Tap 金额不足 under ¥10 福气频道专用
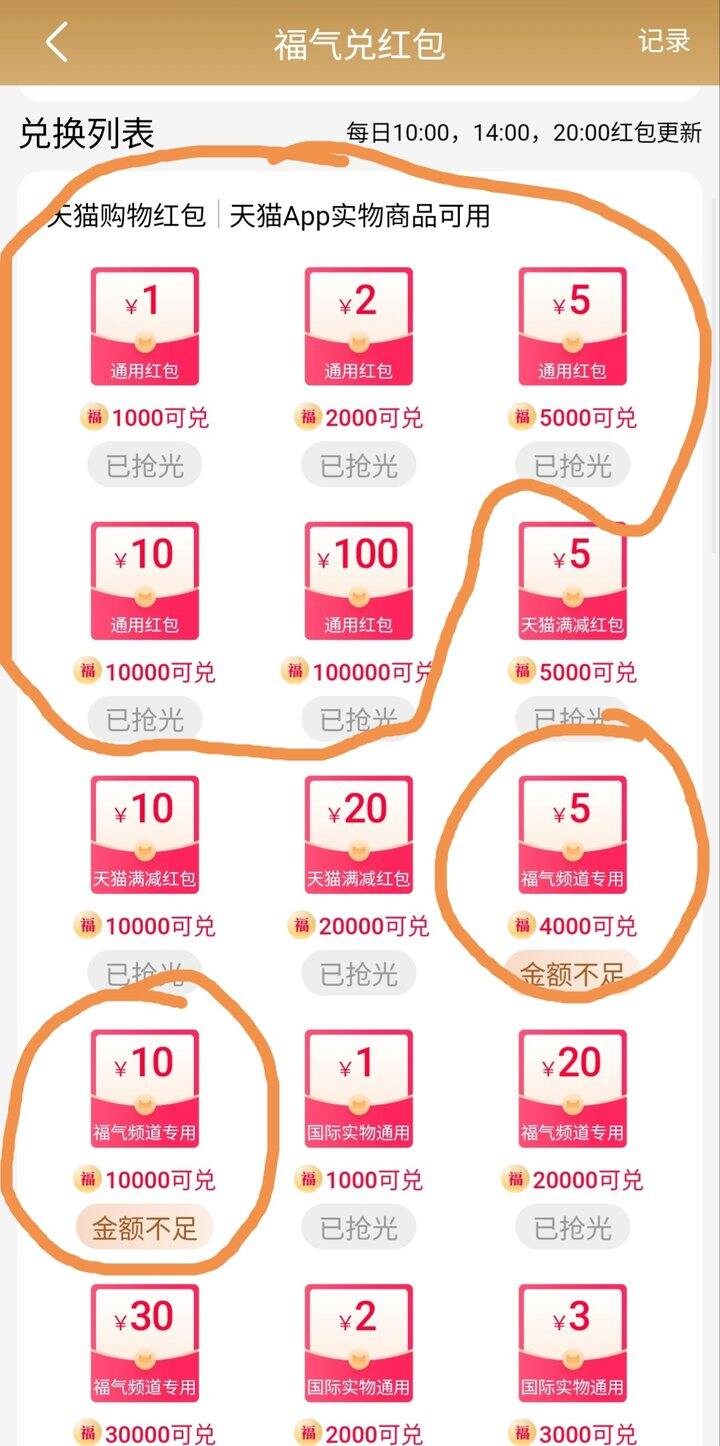Screen dimensions: 720x1446 tap(145, 1227)
